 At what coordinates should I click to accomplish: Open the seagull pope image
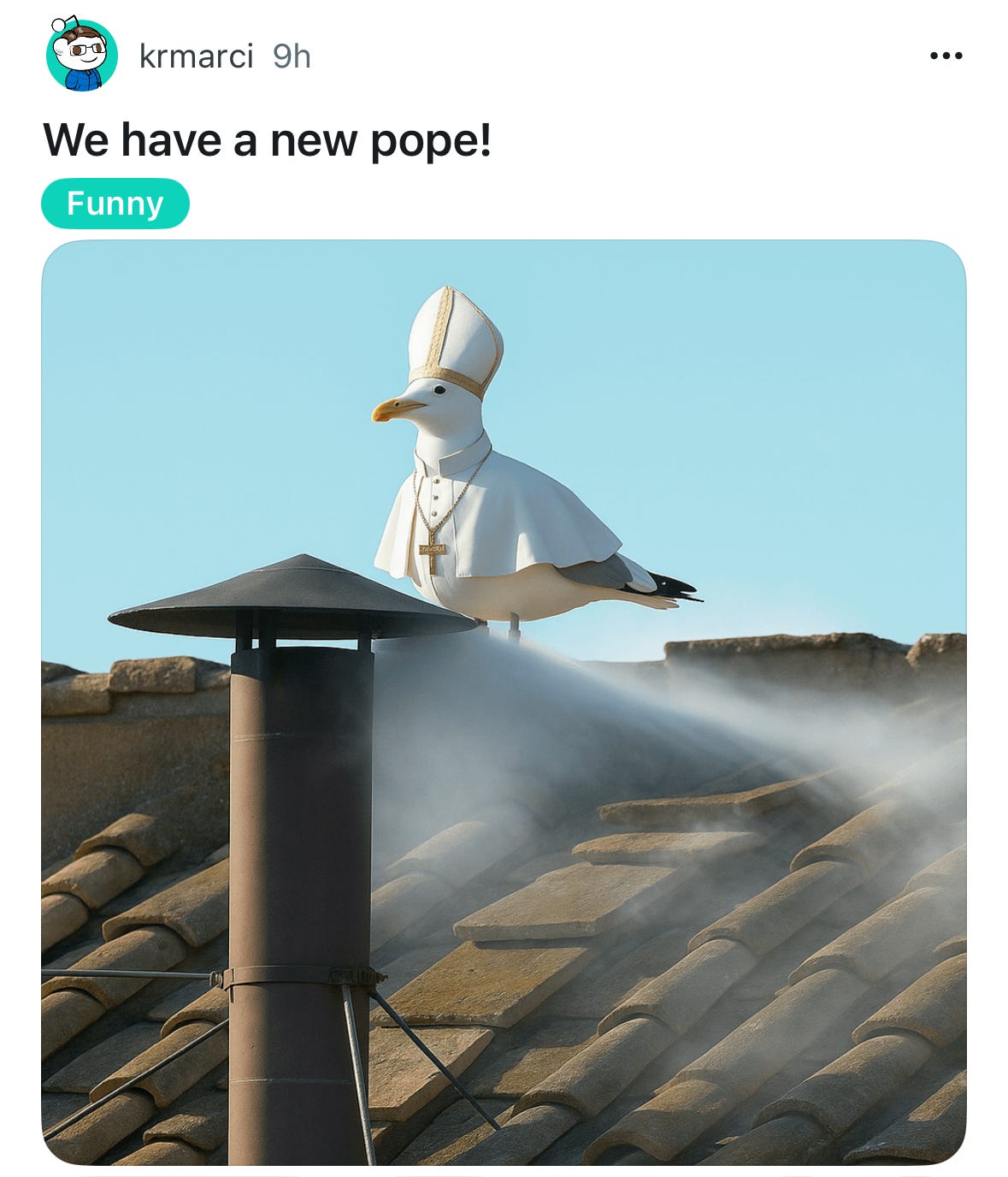pos(504,701)
